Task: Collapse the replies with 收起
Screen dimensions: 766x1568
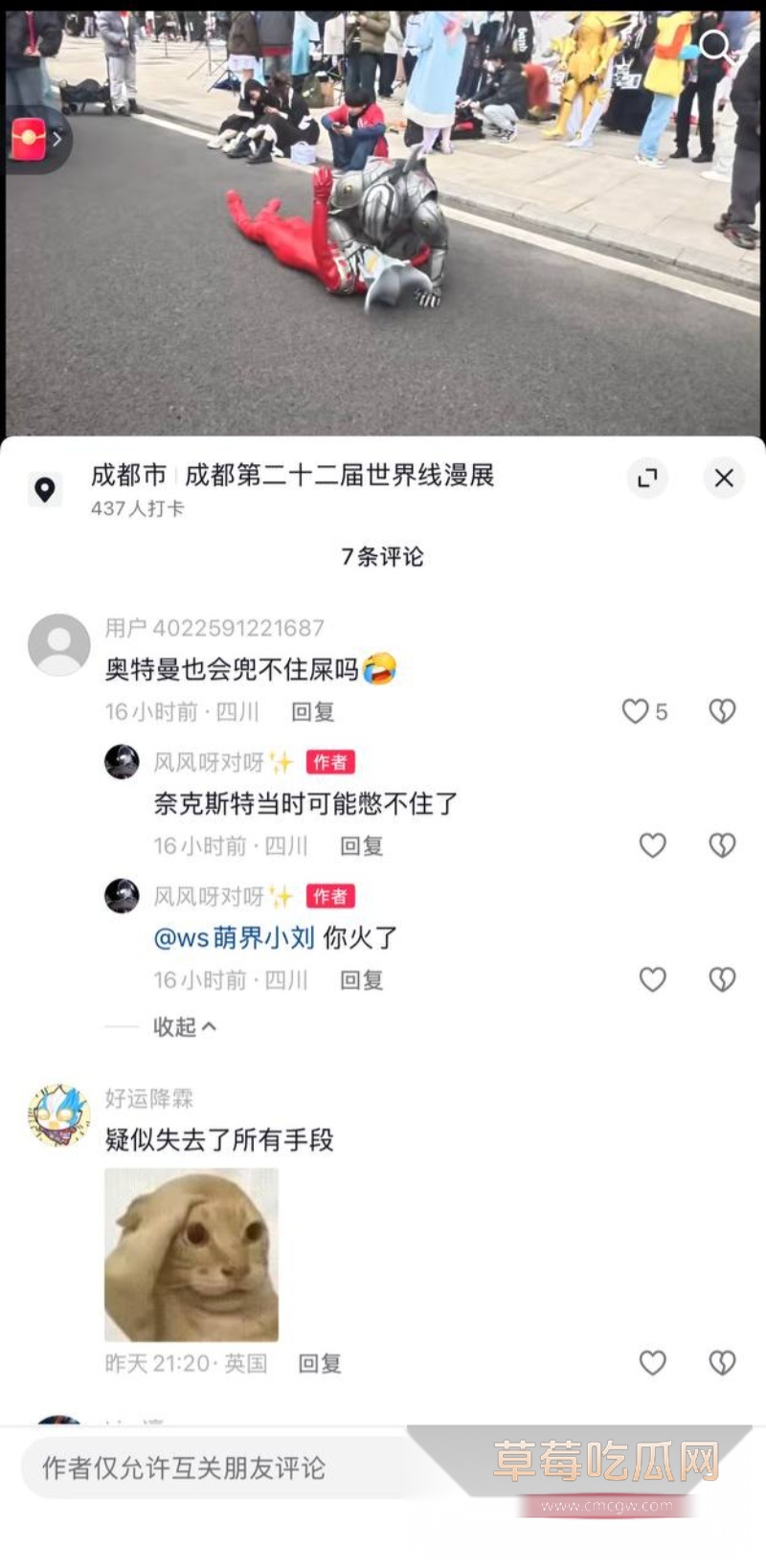Action: click(184, 1026)
